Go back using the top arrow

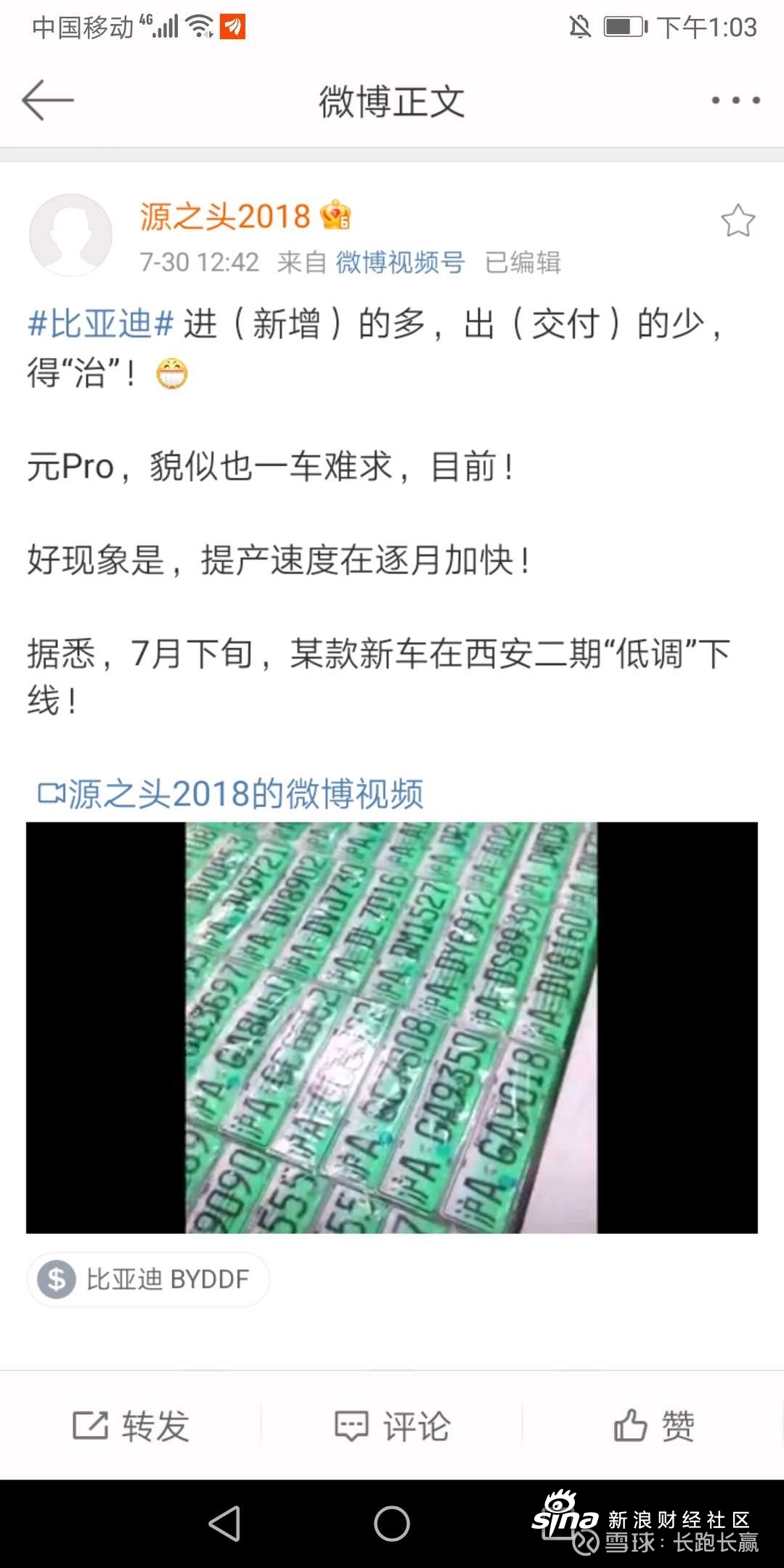coord(48,100)
